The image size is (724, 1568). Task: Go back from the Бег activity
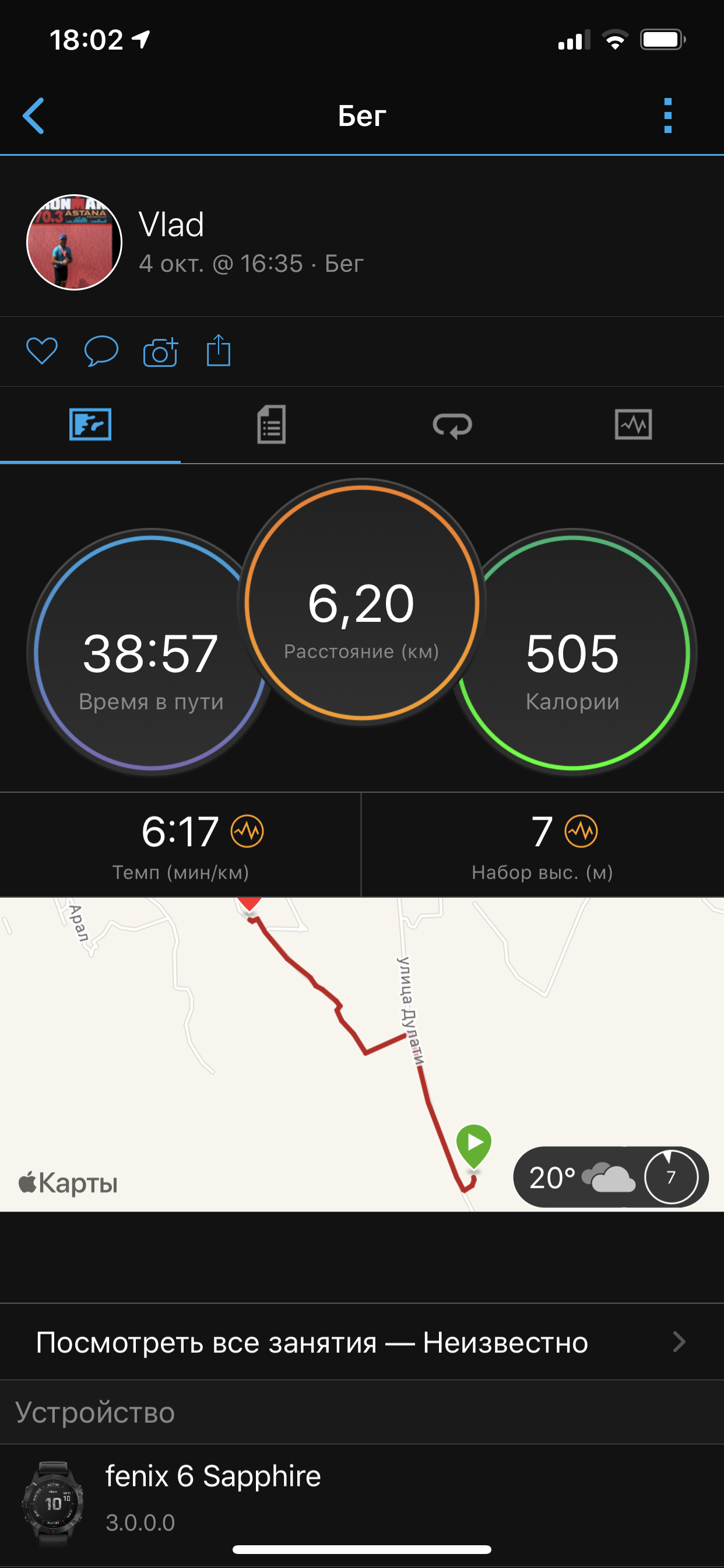(x=33, y=116)
